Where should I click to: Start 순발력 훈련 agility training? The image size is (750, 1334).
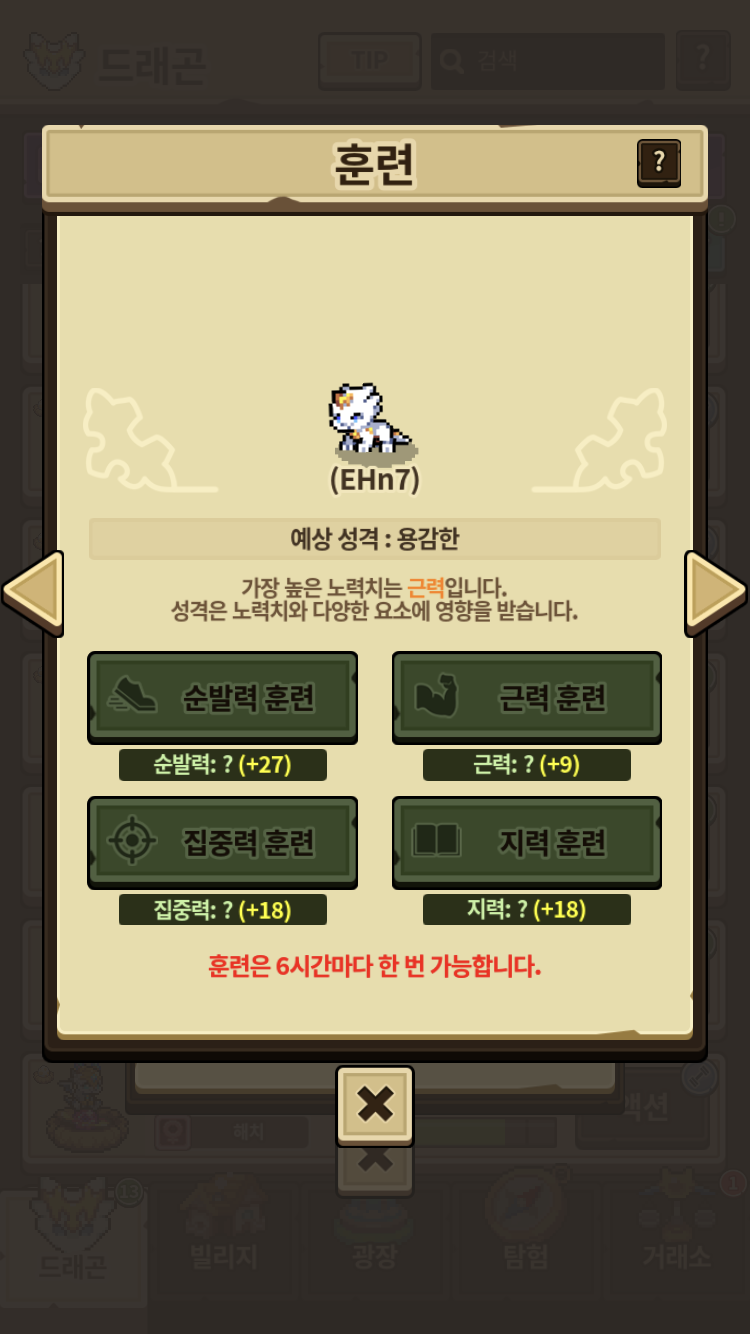tap(223, 697)
